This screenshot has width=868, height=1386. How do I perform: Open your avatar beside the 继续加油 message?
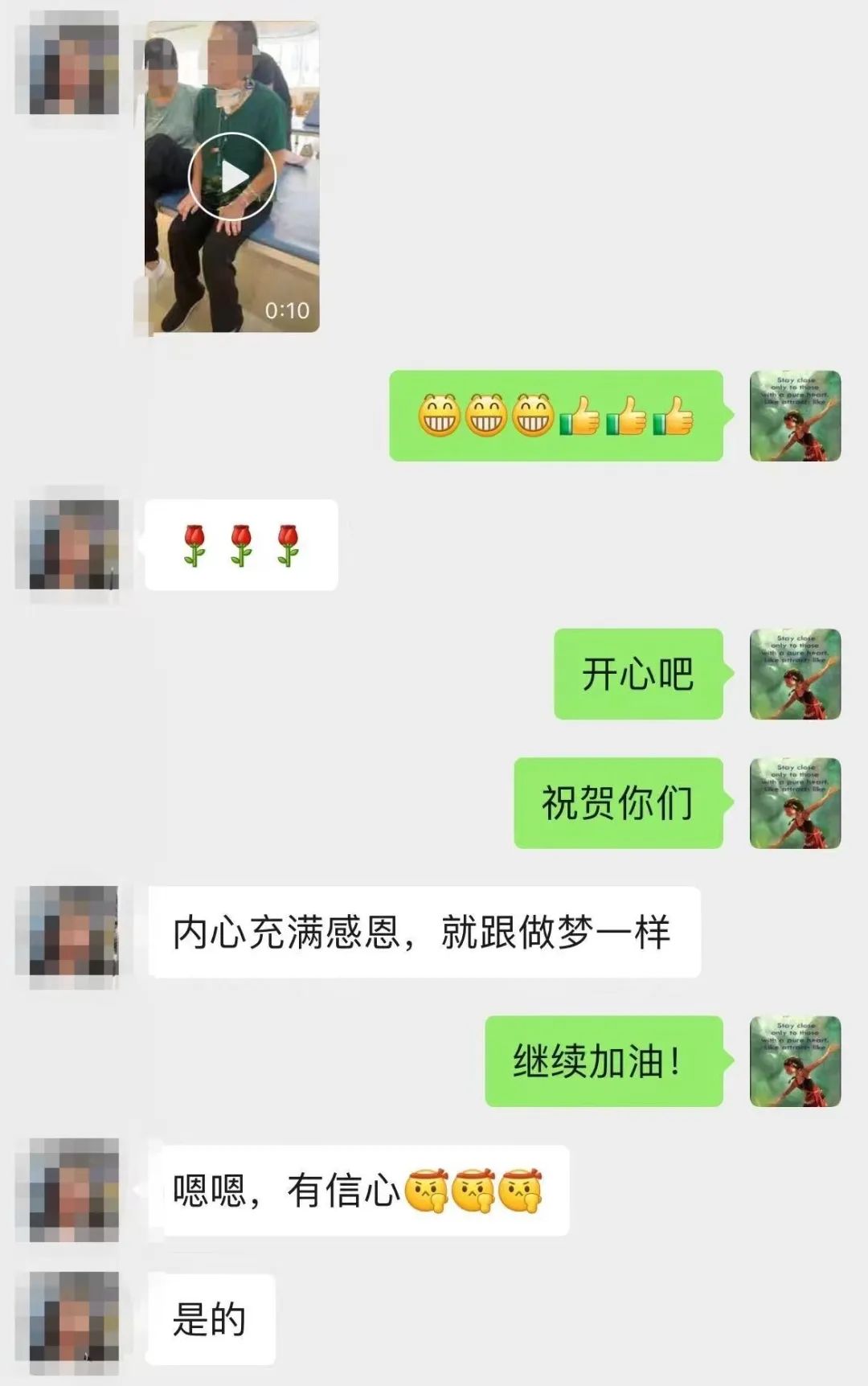click(x=795, y=1061)
